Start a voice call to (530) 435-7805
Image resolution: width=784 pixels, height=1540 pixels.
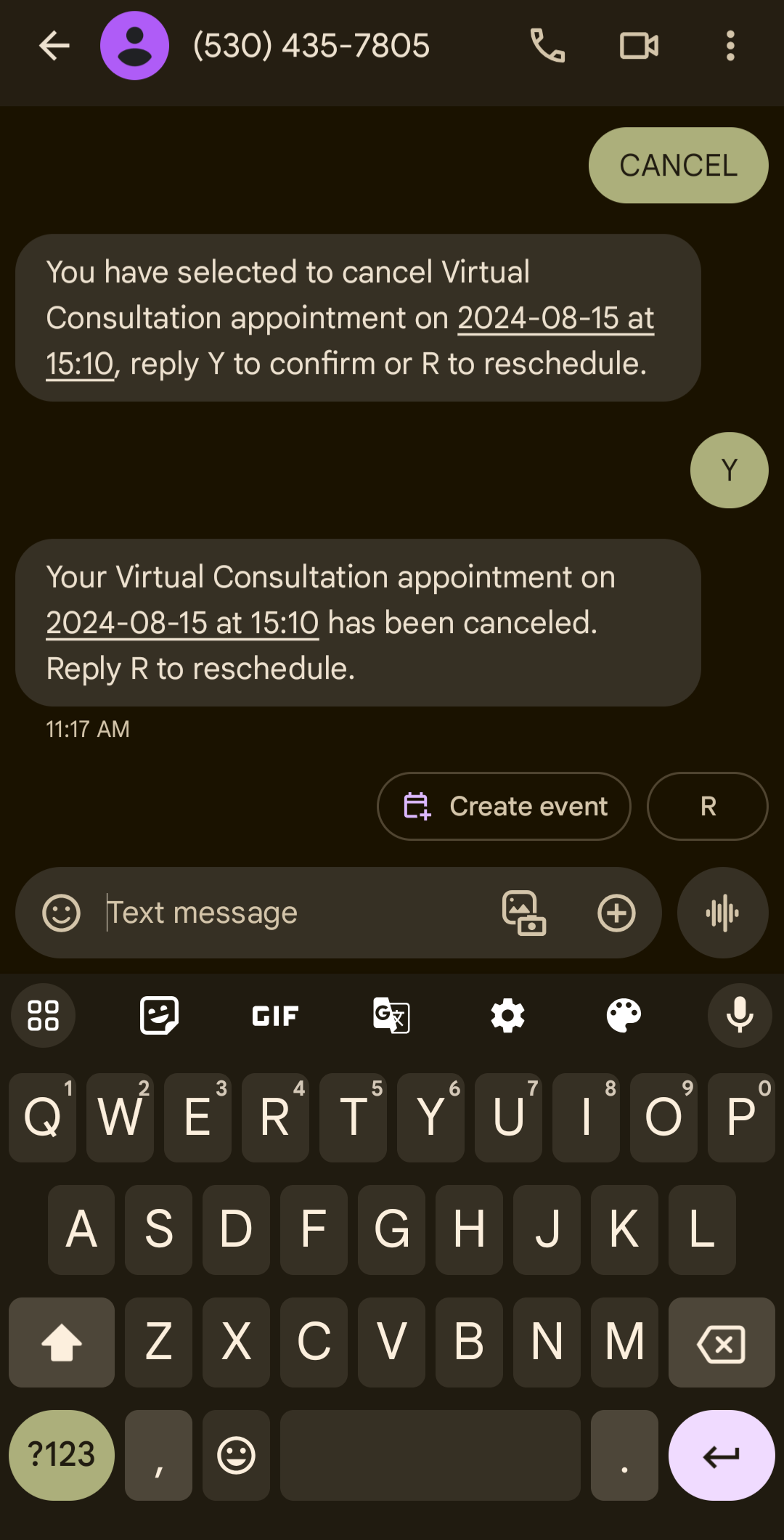[x=547, y=46]
